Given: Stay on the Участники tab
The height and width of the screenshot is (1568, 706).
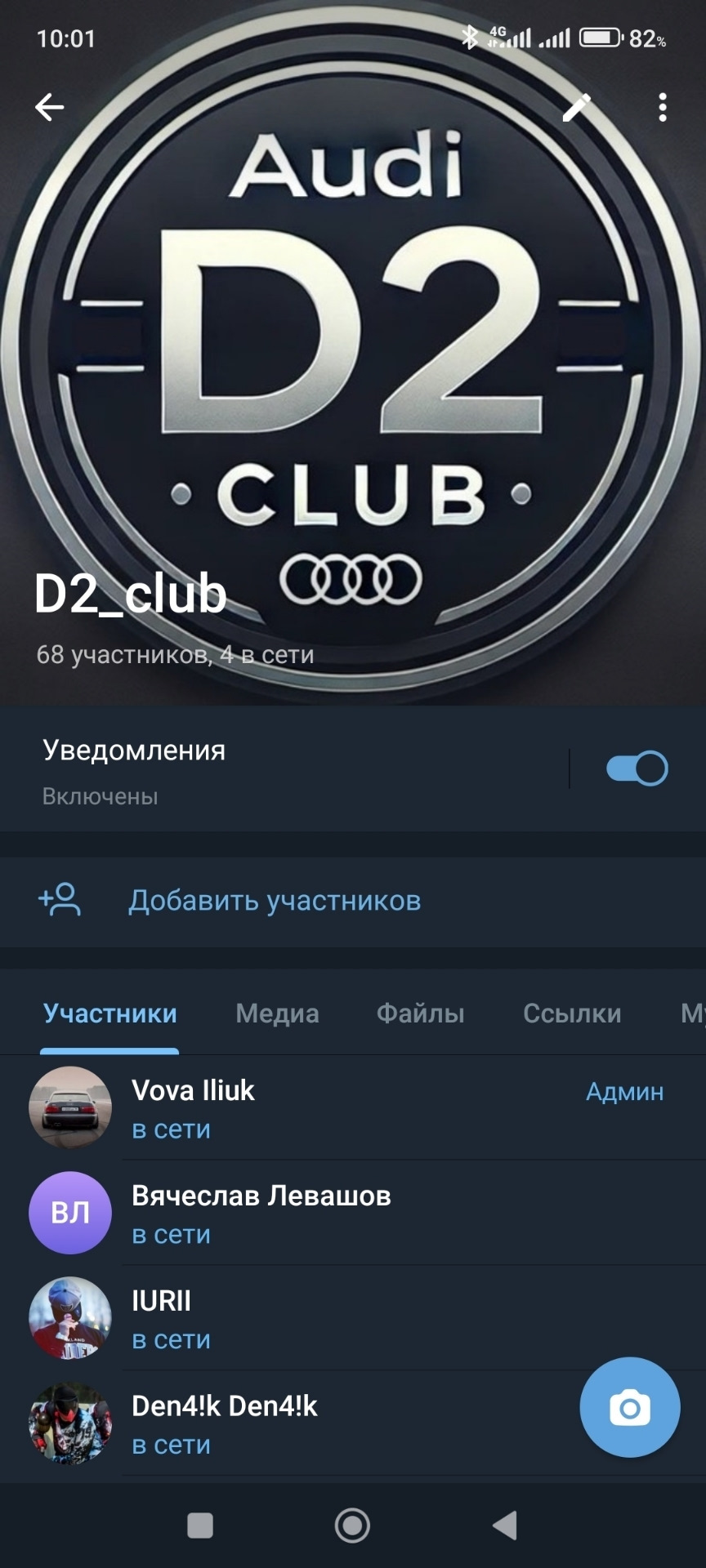Looking at the screenshot, I should (x=109, y=1013).
